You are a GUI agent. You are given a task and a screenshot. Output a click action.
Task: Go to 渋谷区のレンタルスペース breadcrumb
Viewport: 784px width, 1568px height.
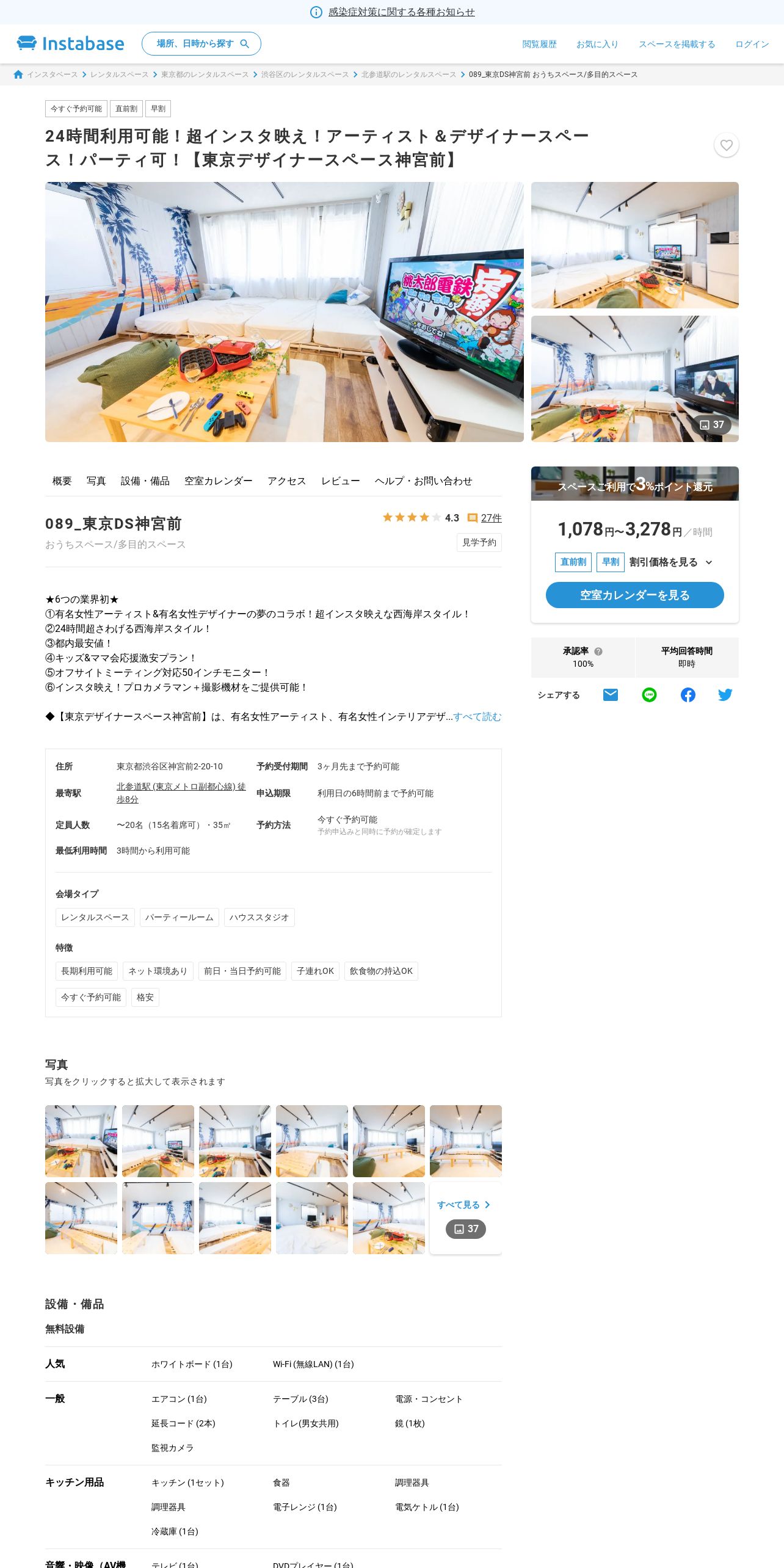coord(305,74)
